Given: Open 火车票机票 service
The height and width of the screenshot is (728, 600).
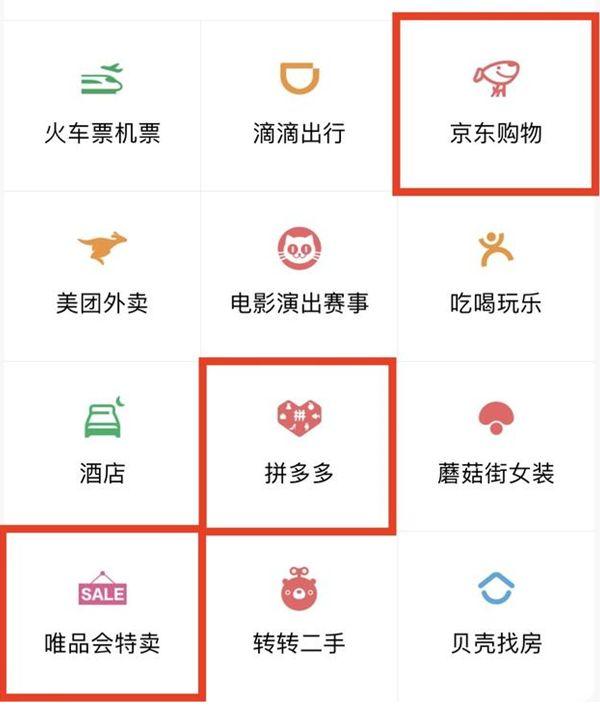Looking at the screenshot, I should tap(102, 105).
